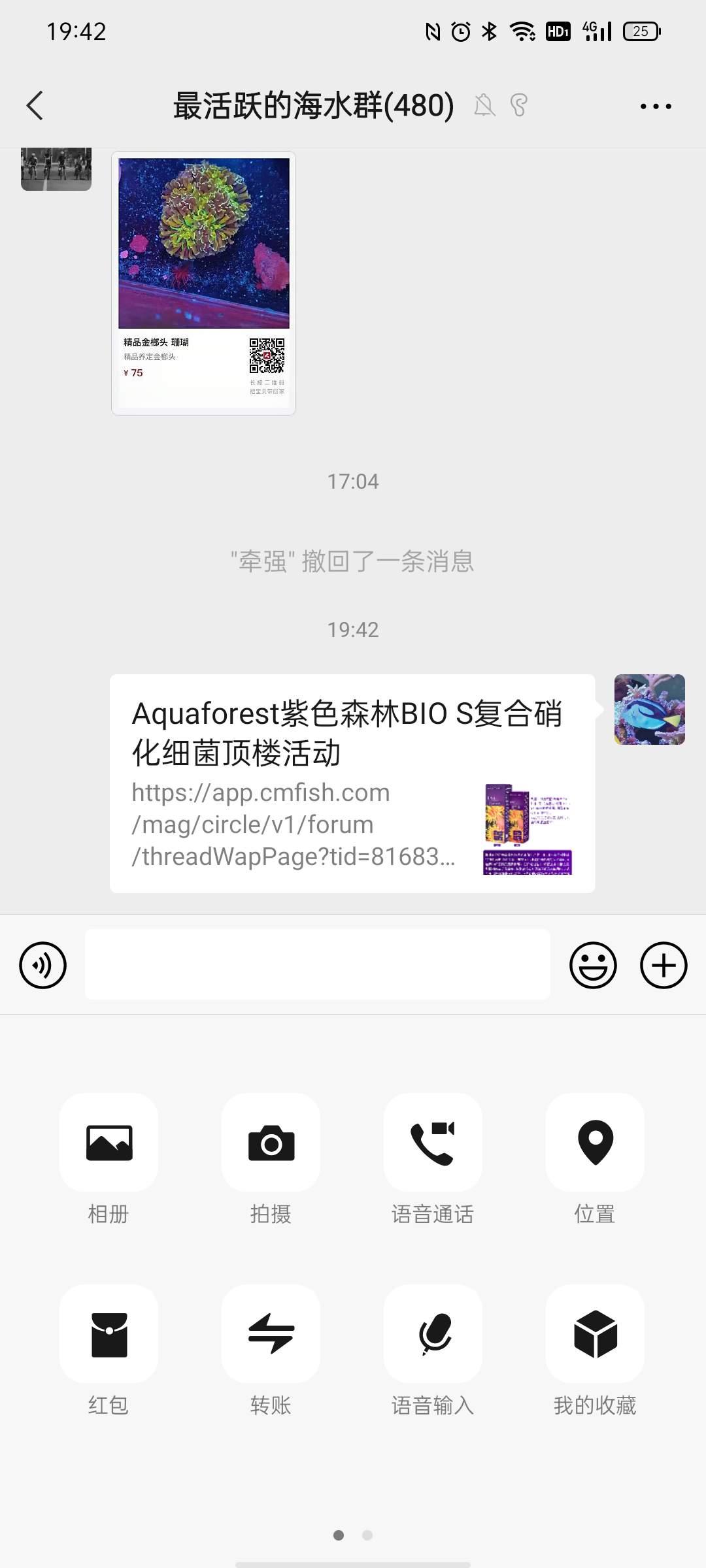Open 相册 to pick a photo

109,1143
